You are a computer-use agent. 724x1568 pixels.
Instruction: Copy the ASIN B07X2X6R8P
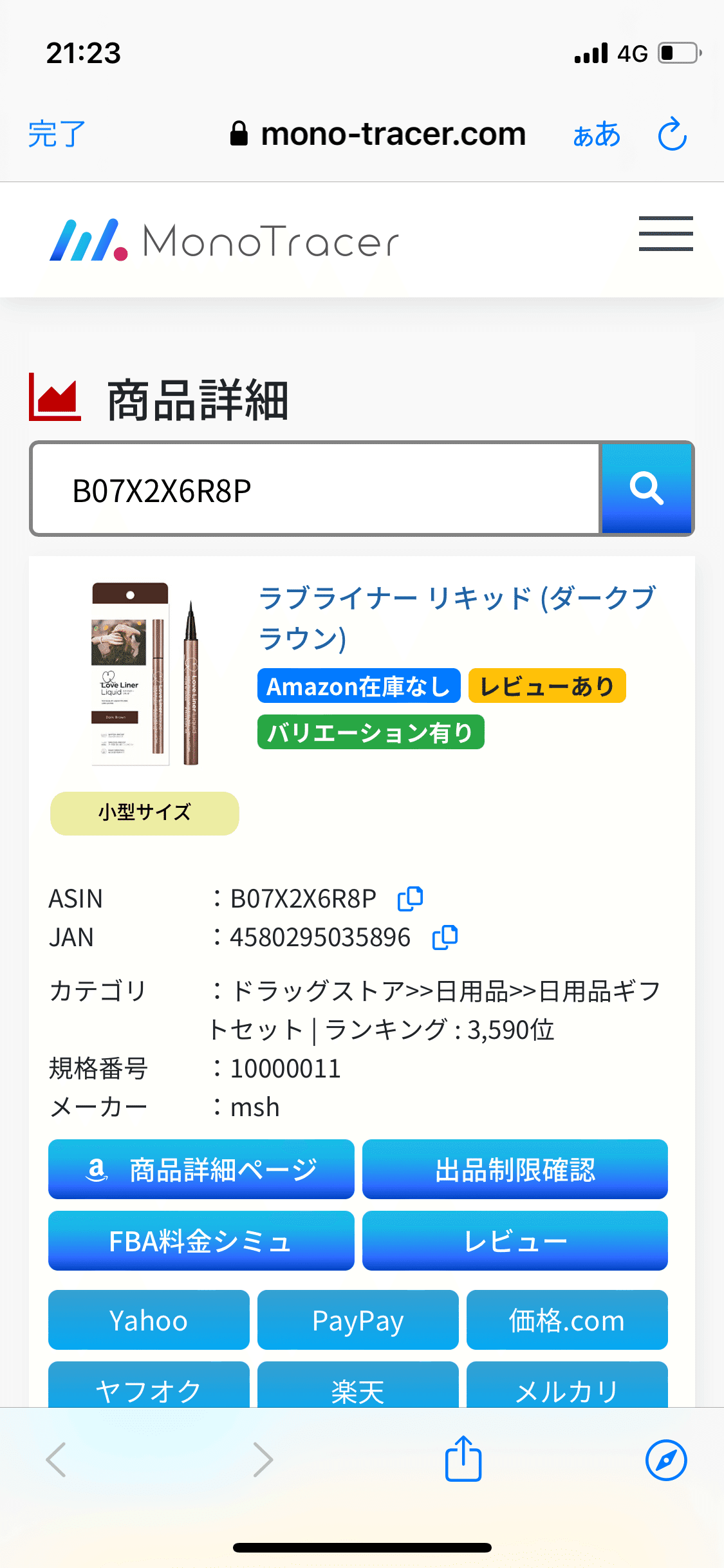[410, 899]
